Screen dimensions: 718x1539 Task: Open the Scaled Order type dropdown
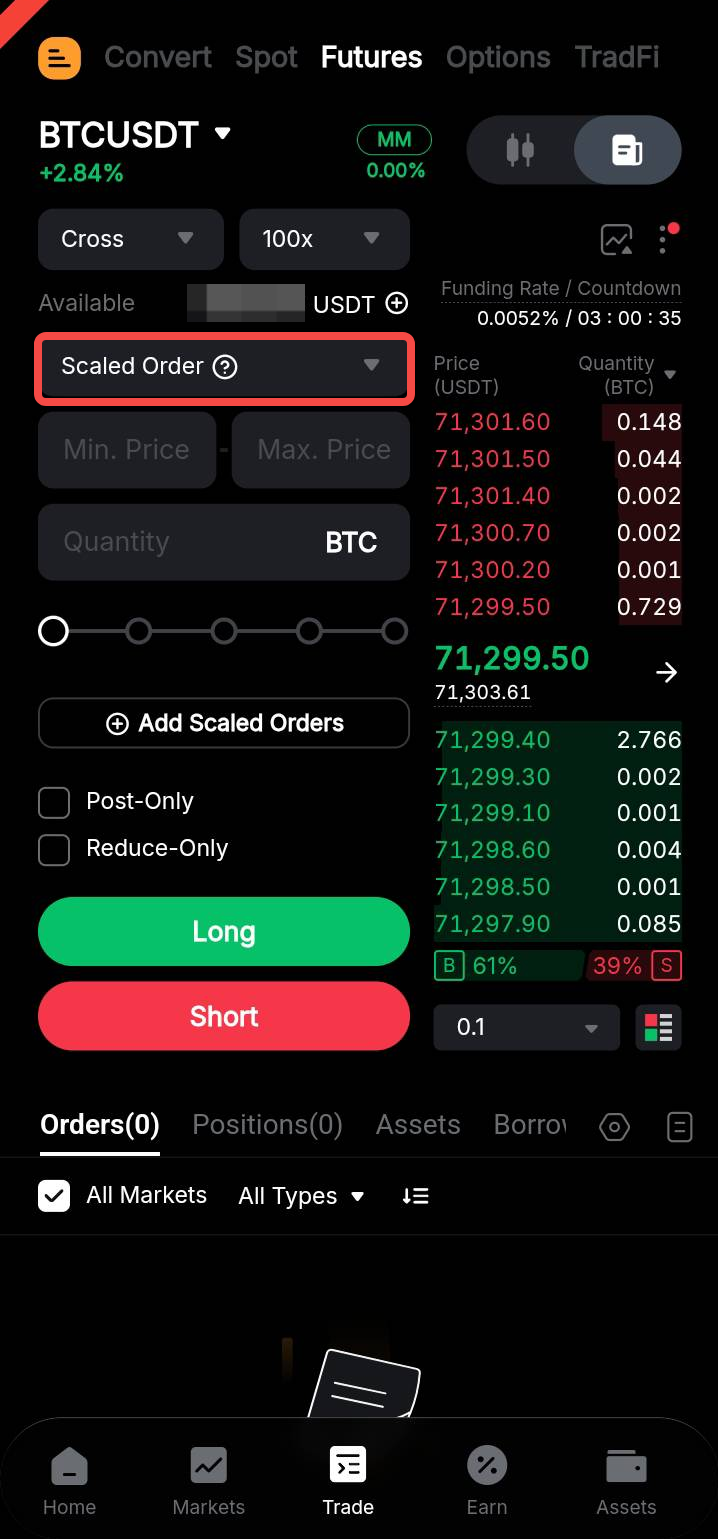pyautogui.click(x=224, y=367)
